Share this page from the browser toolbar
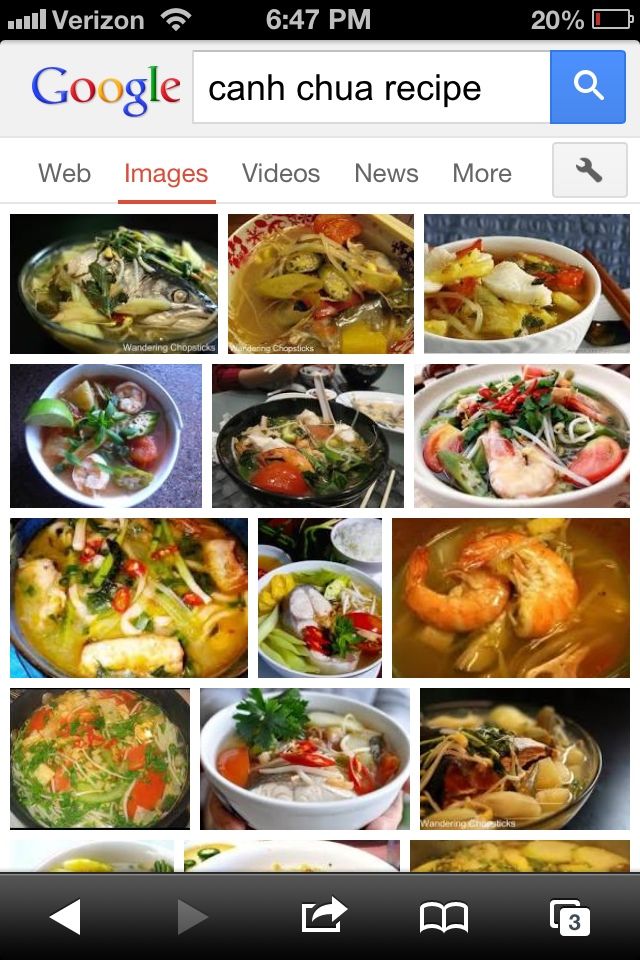This screenshot has height=960, width=640. [x=323, y=916]
